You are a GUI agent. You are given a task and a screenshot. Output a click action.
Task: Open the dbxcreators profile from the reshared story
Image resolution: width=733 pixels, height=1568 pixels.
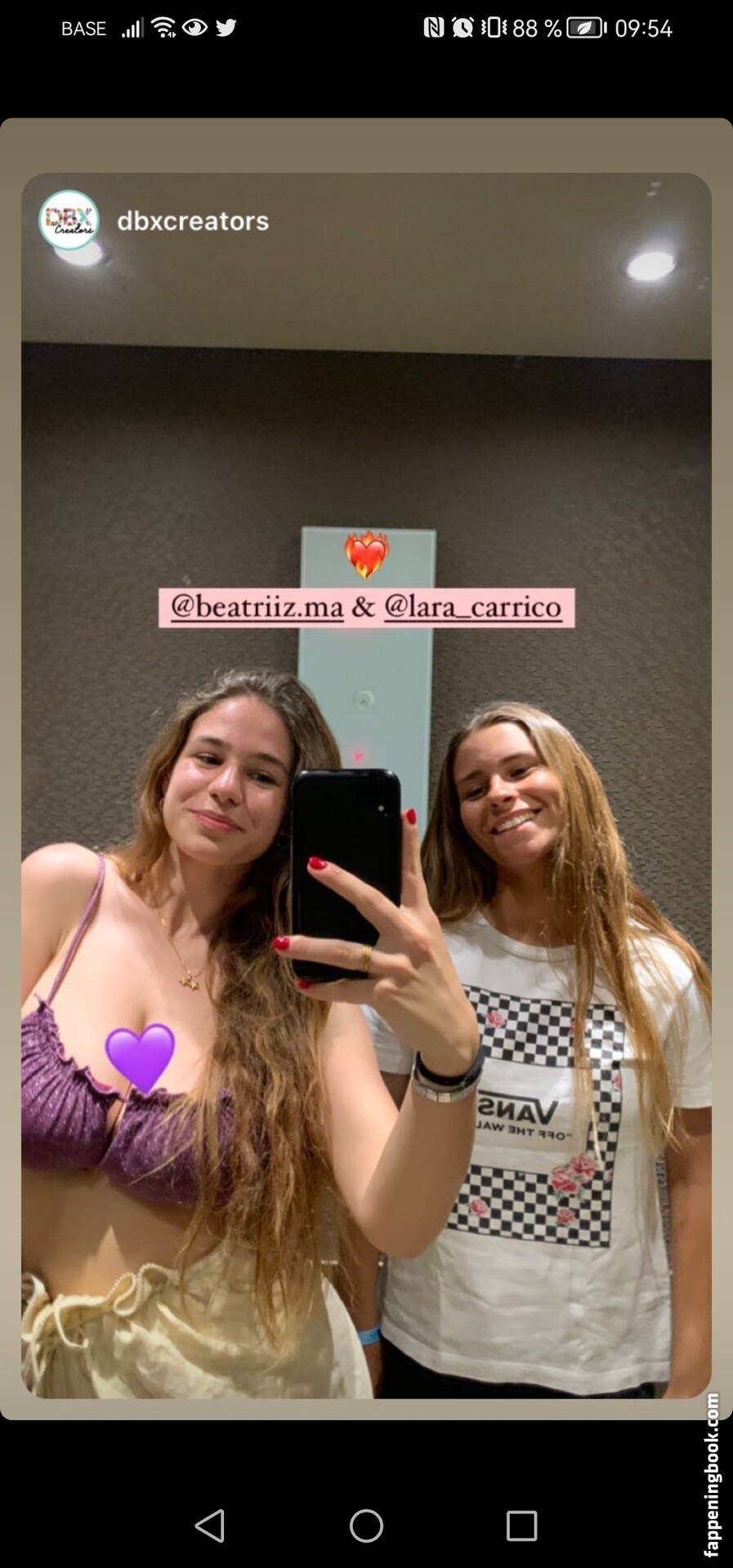pyautogui.click(x=192, y=221)
